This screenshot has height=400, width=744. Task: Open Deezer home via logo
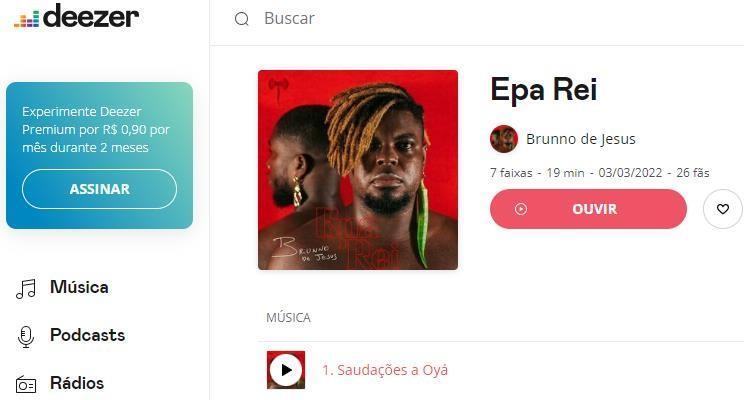point(76,17)
